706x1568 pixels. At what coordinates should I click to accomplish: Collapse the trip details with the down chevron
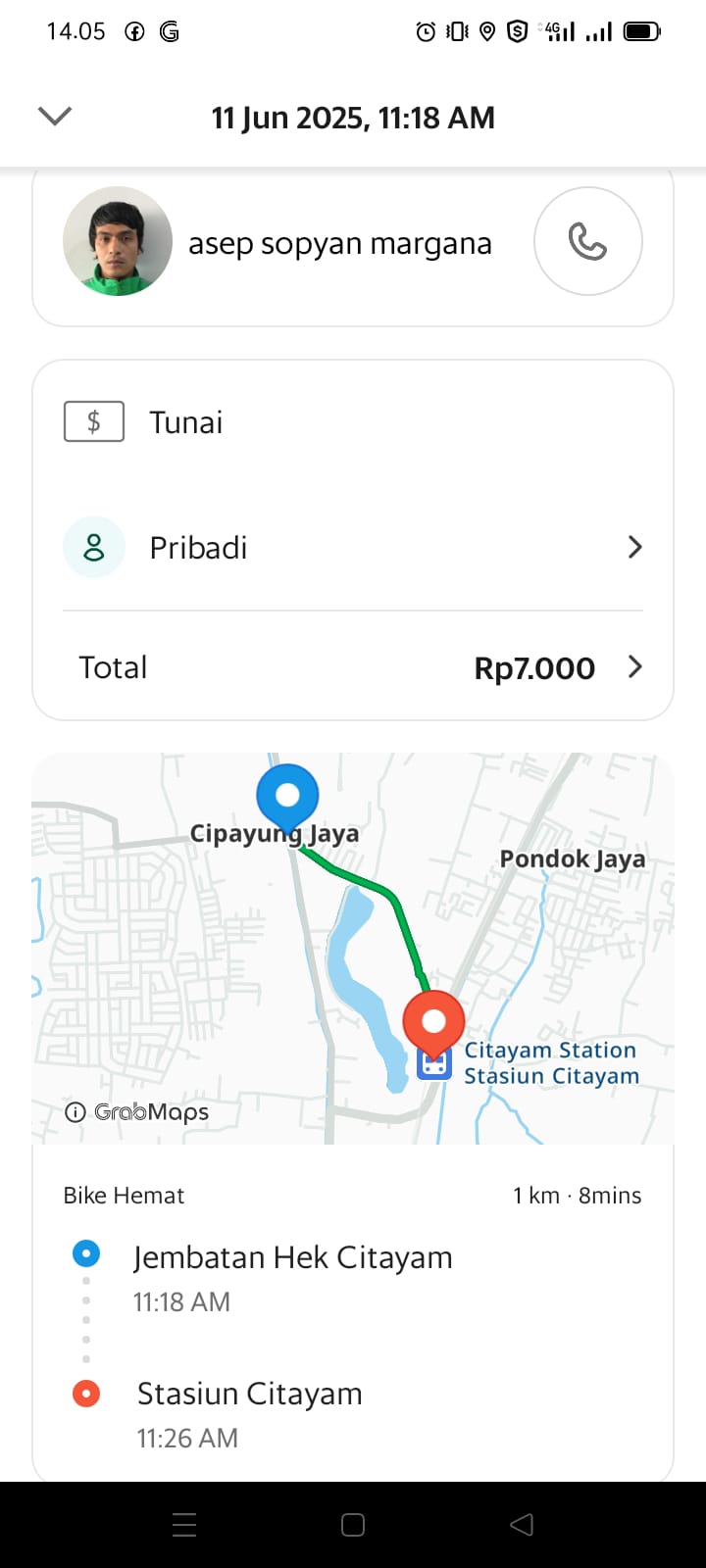coord(55,117)
